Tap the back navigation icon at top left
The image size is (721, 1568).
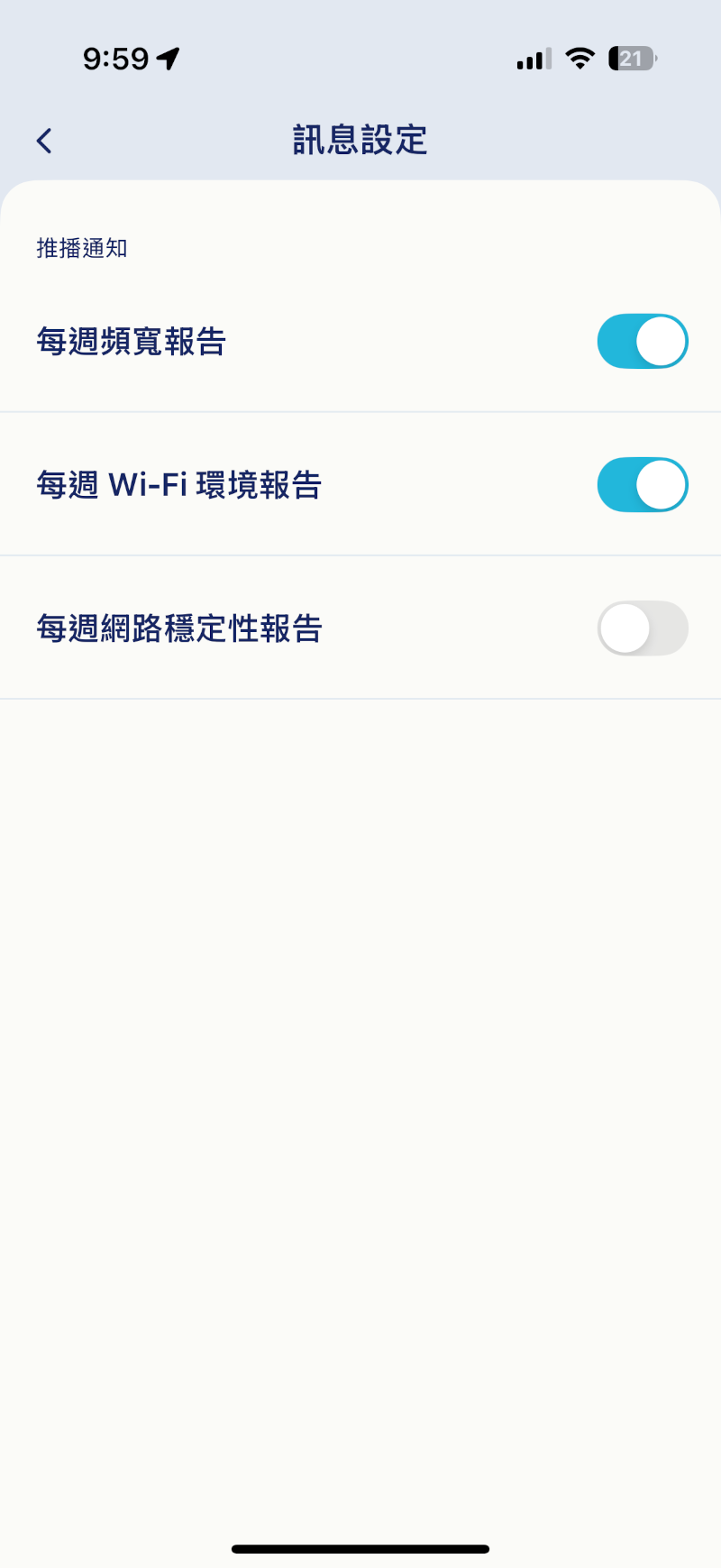click(42, 140)
